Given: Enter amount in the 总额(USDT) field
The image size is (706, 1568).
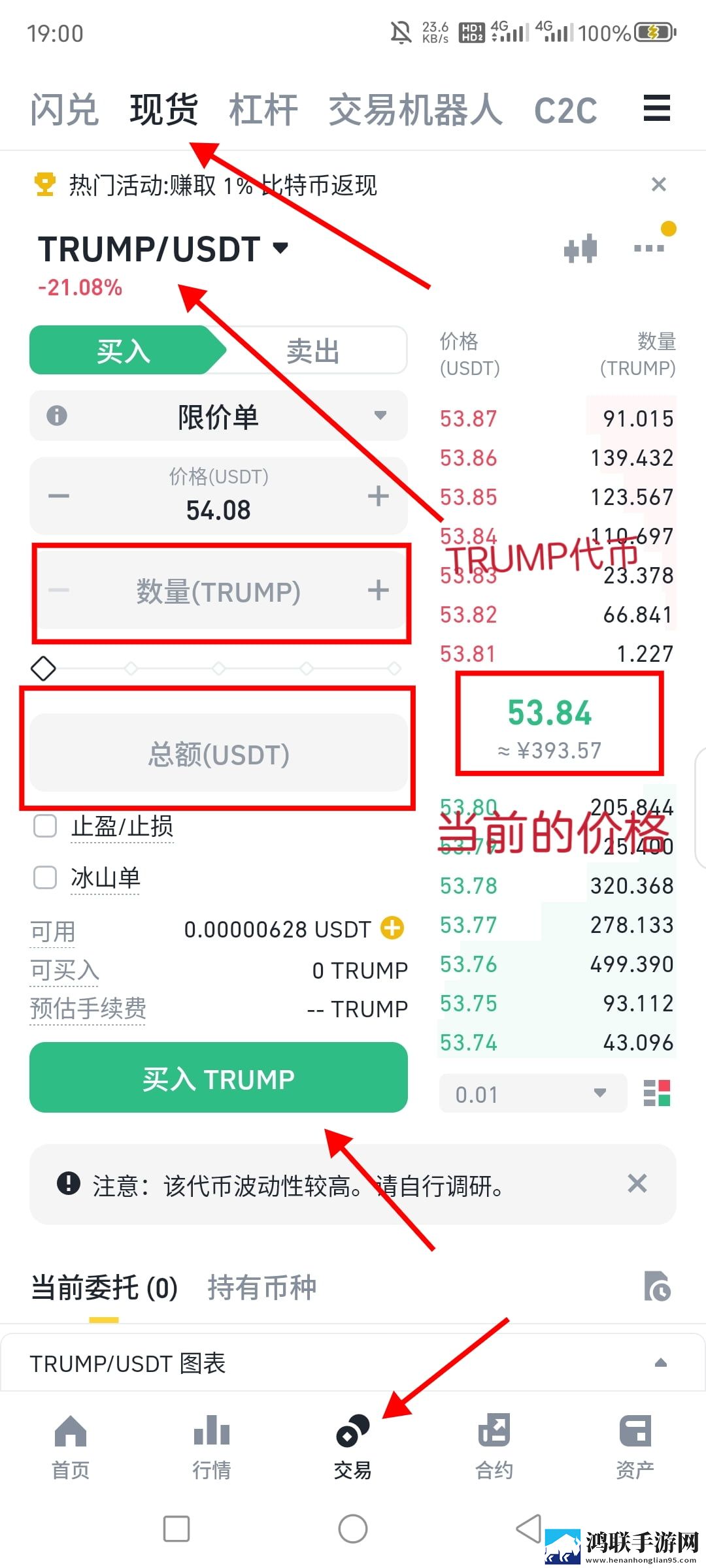Looking at the screenshot, I should pos(218,754).
